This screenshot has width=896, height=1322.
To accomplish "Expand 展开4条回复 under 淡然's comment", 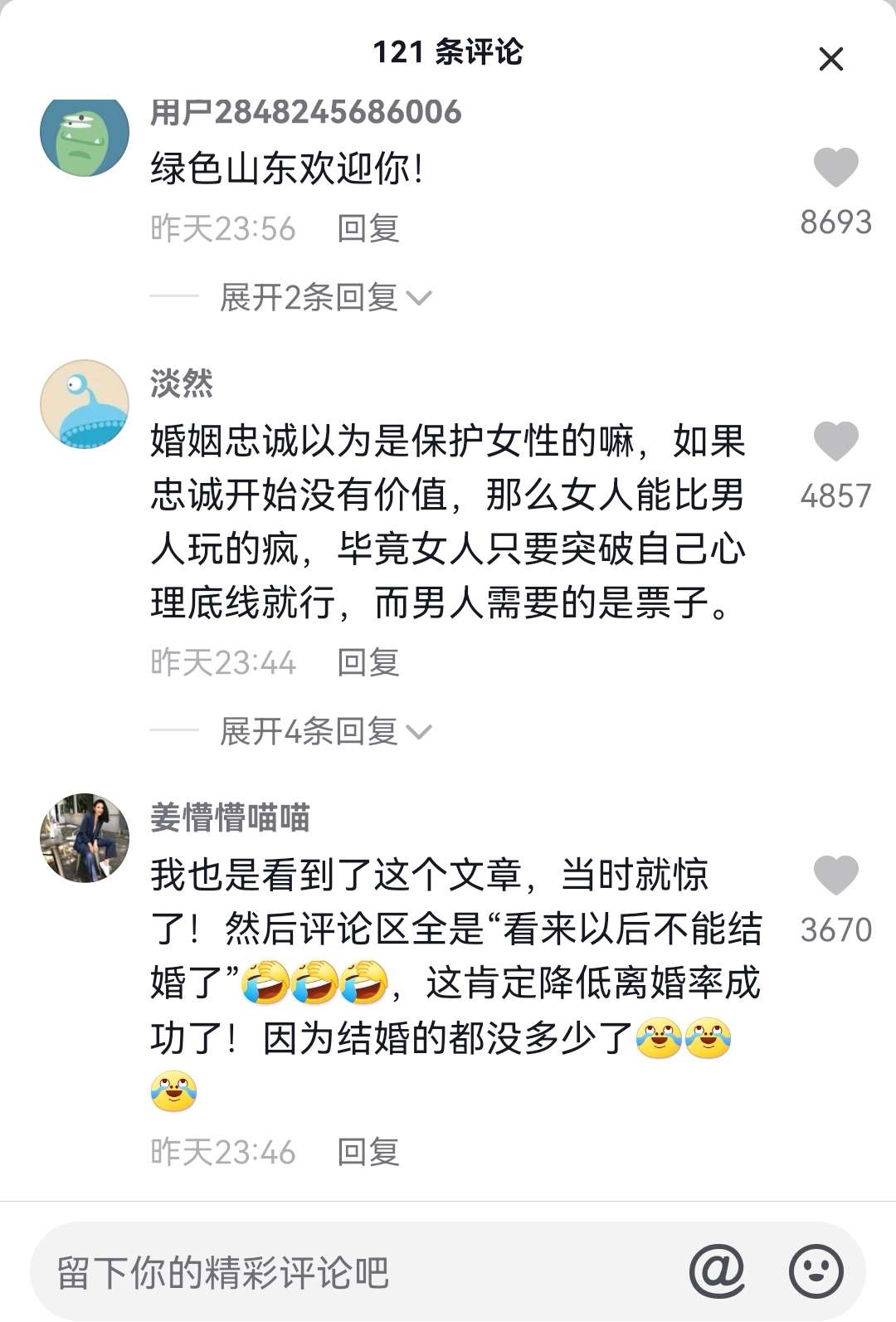I will [324, 731].
